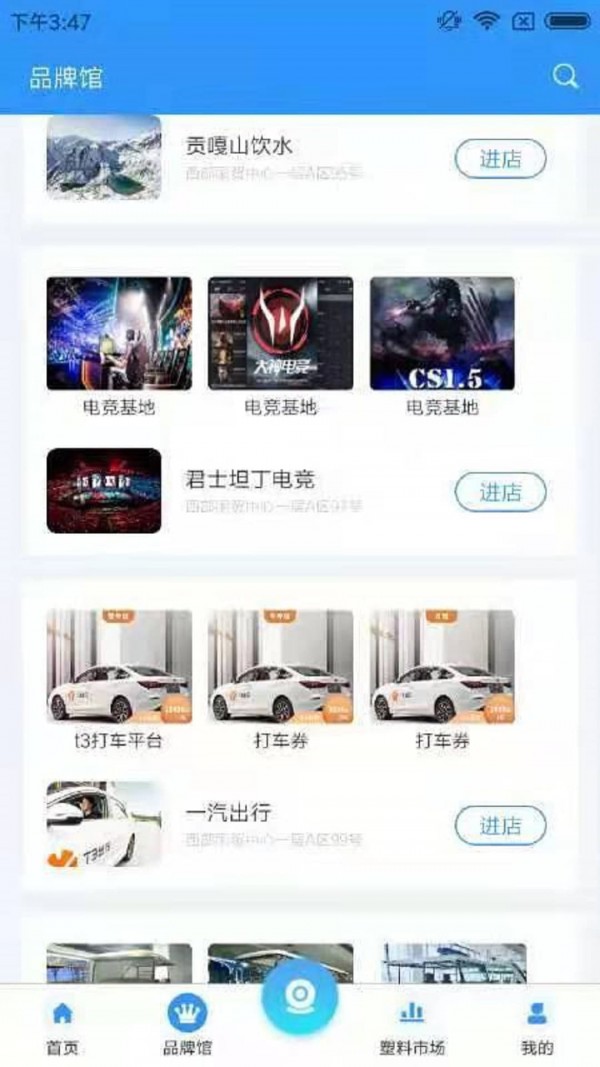Open the 我的 tab
The width and height of the screenshot is (600, 1067).
pyautogui.click(x=537, y=1027)
